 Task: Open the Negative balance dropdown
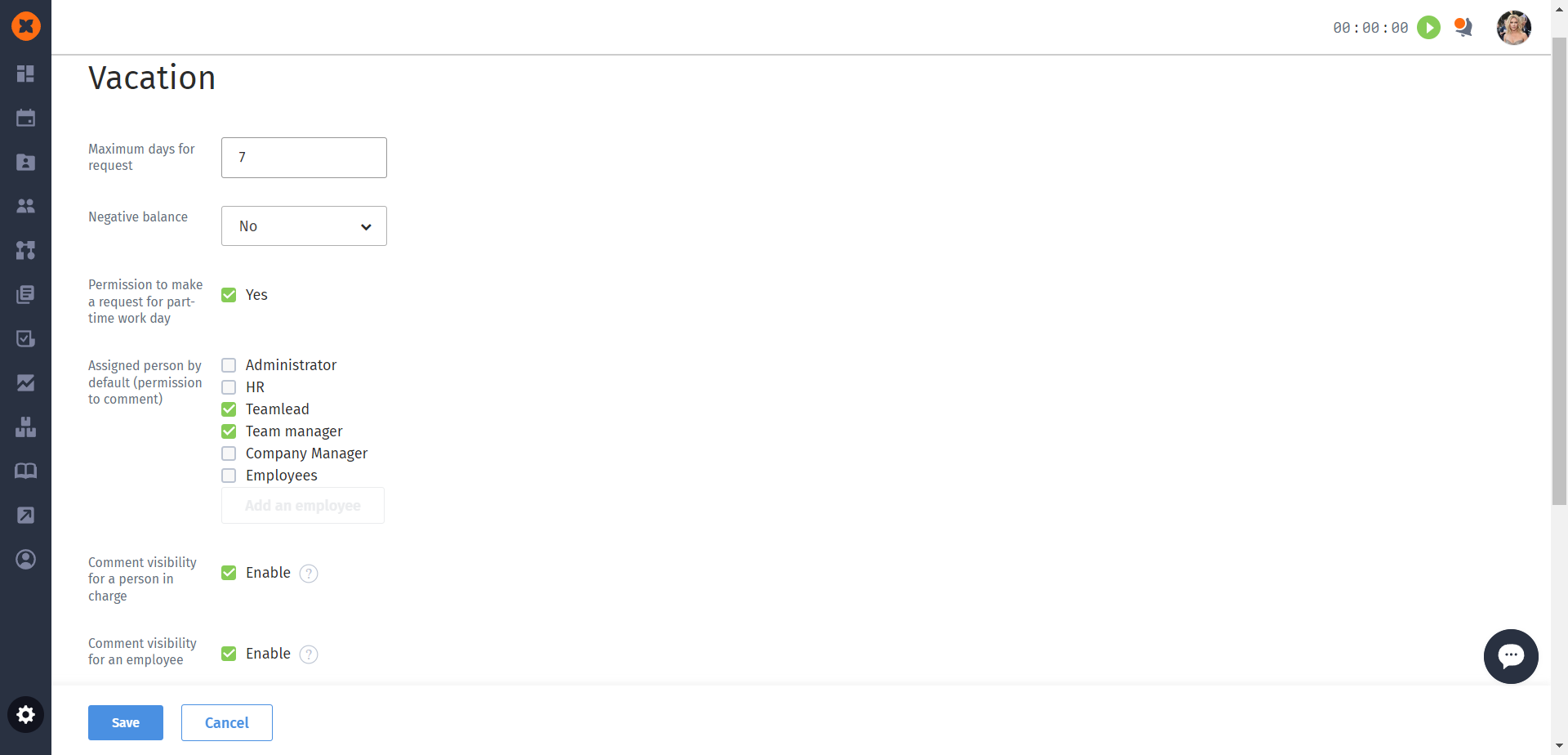tap(304, 226)
